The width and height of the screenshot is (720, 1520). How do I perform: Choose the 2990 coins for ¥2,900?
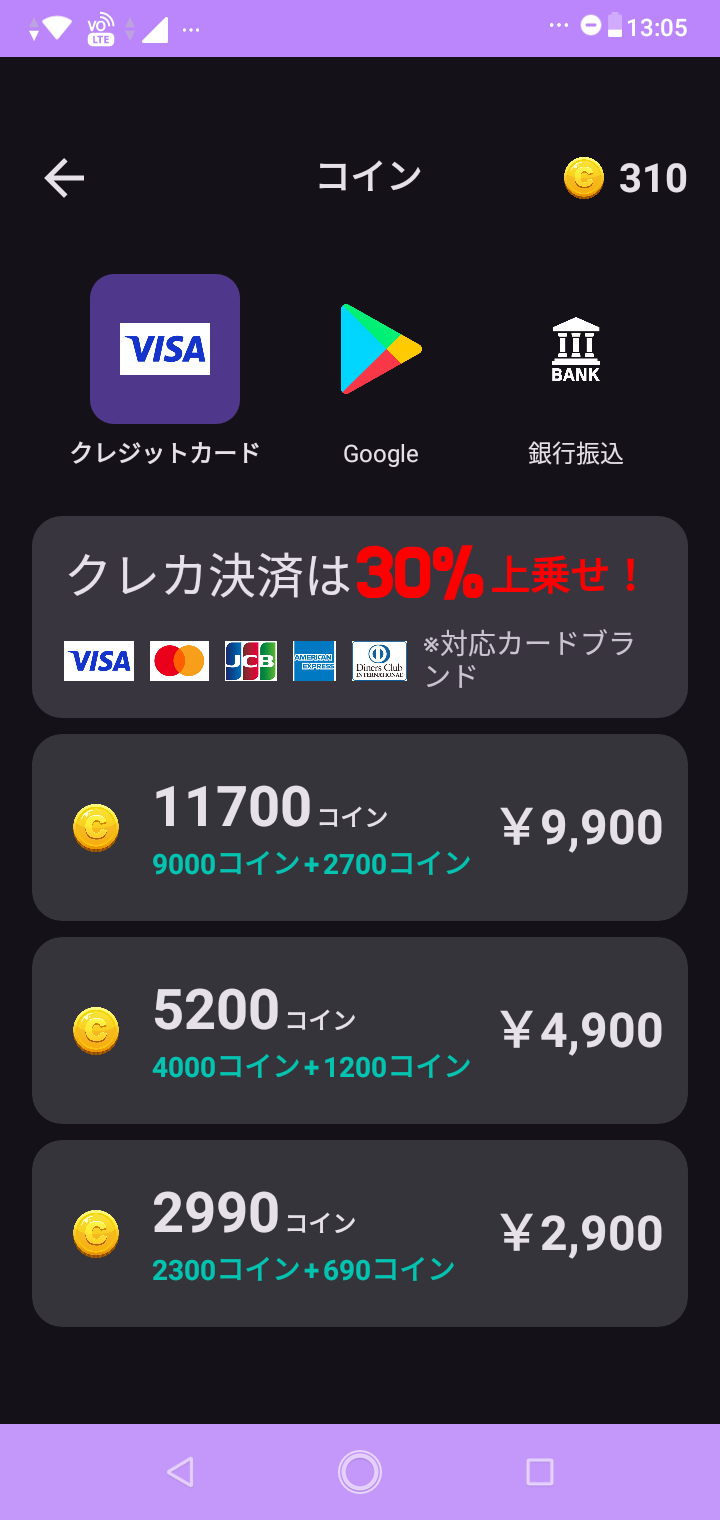pos(360,1233)
